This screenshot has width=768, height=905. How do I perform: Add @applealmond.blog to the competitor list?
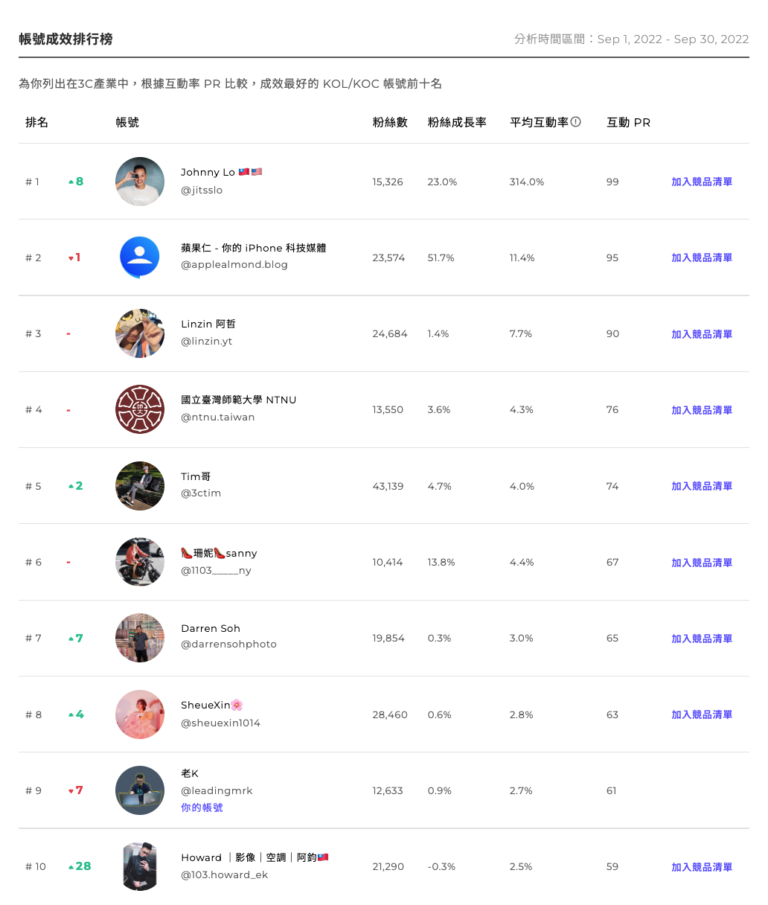click(701, 258)
